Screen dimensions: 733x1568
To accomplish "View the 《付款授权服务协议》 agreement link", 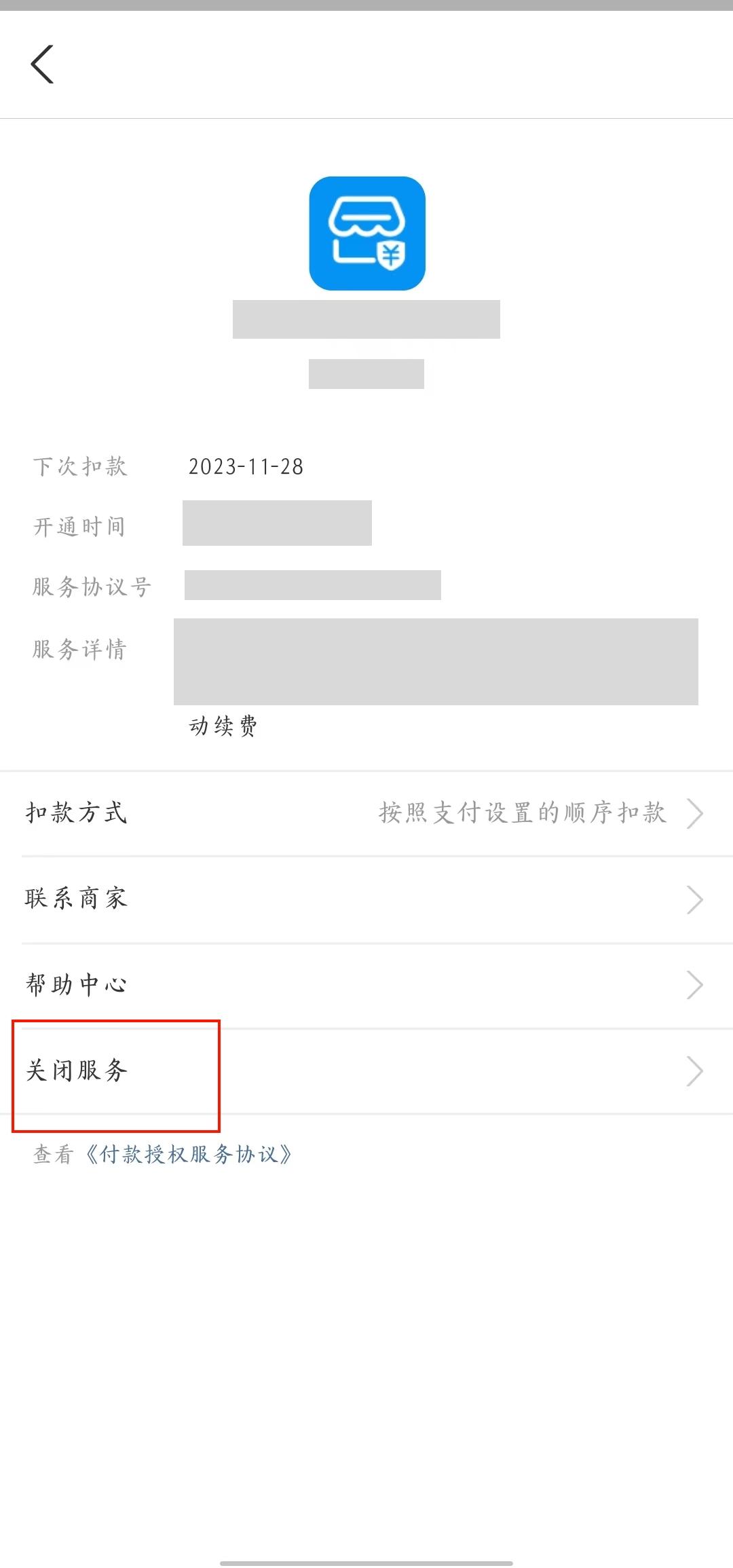I will pos(189,1155).
